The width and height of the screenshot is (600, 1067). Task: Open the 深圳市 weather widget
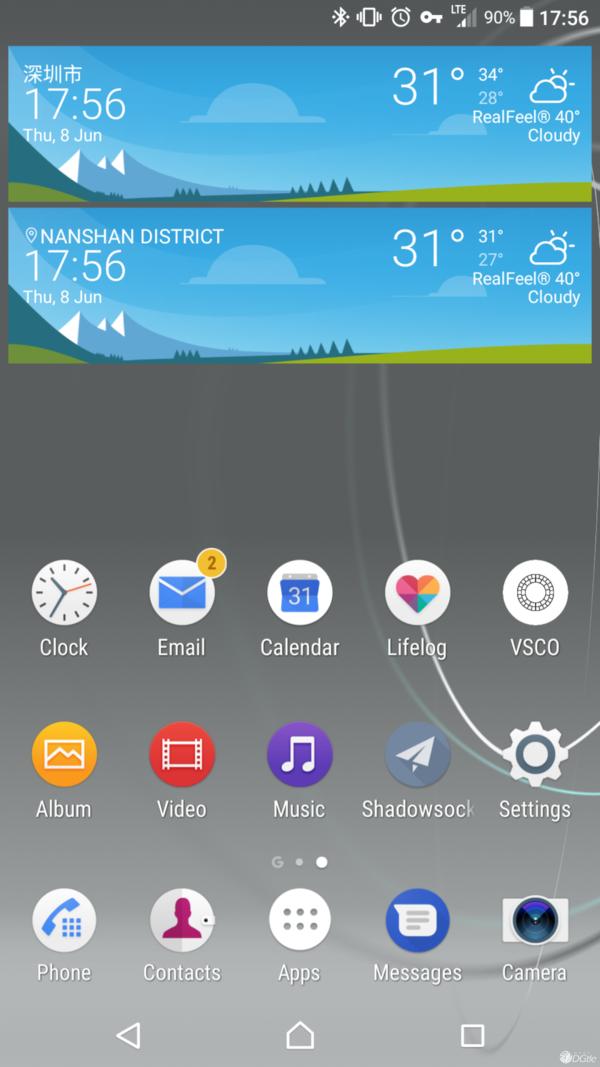click(x=300, y=123)
